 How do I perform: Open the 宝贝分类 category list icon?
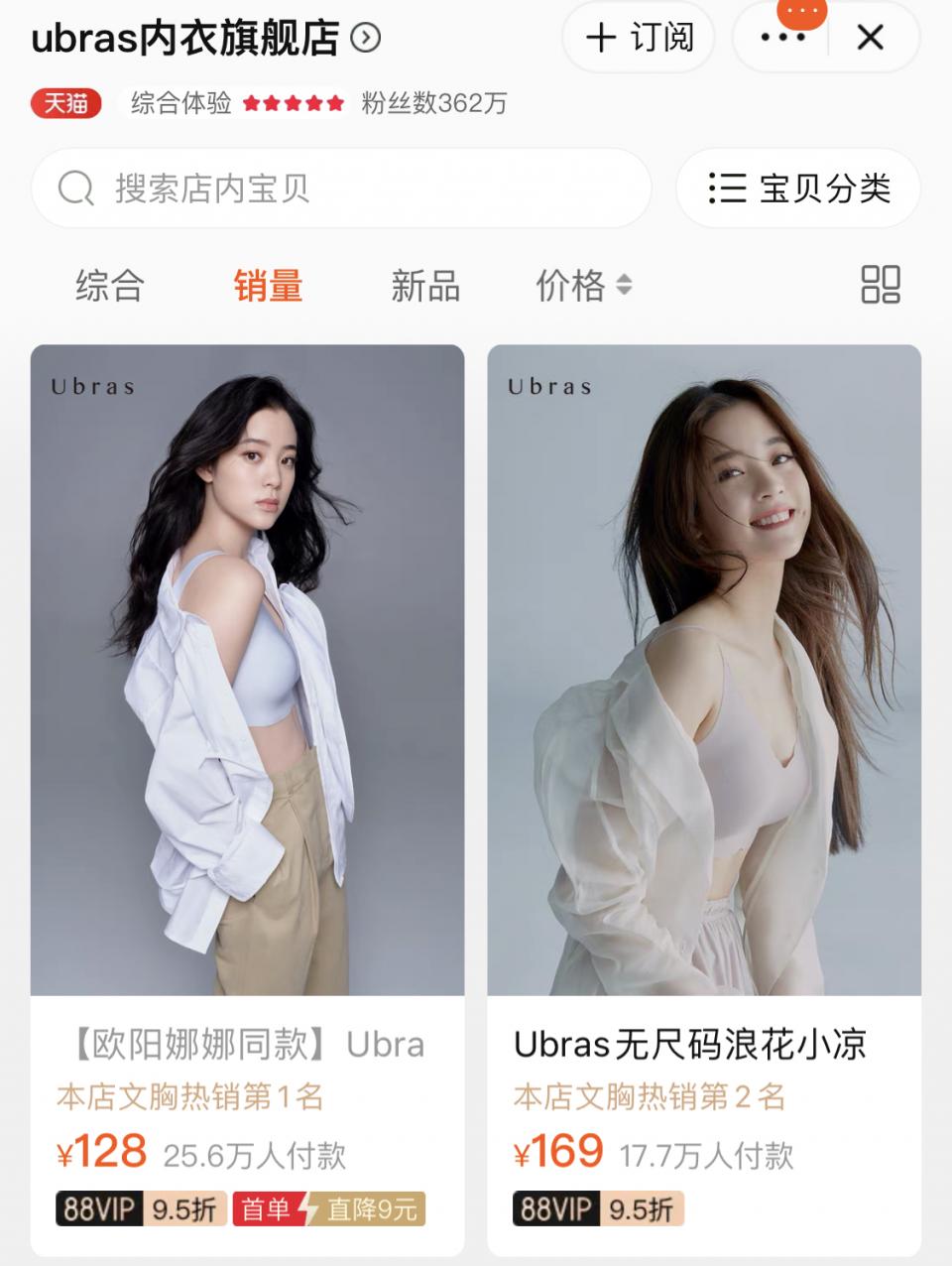tap(725, 188)
